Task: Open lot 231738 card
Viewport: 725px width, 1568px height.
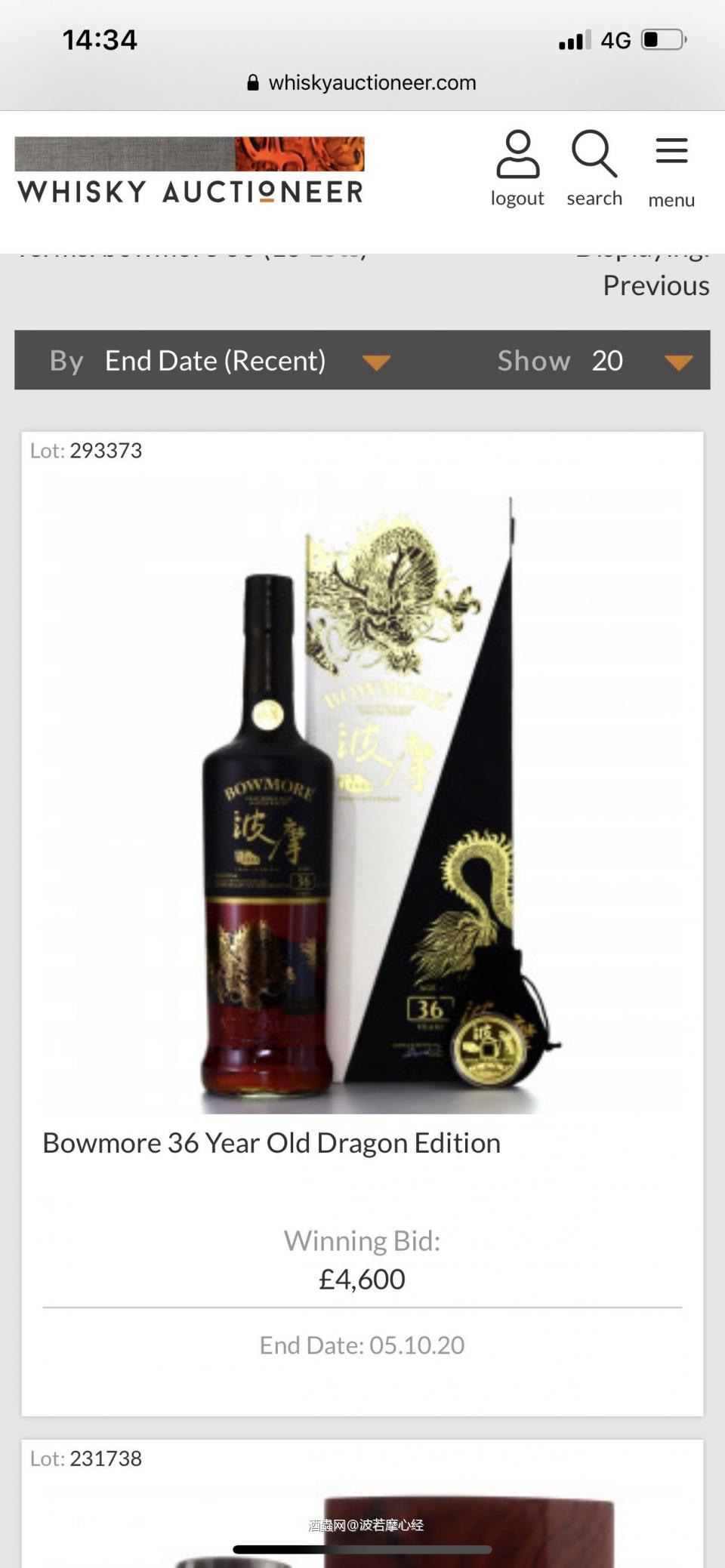Action: pyautogui.click(x=362, y=1502)
